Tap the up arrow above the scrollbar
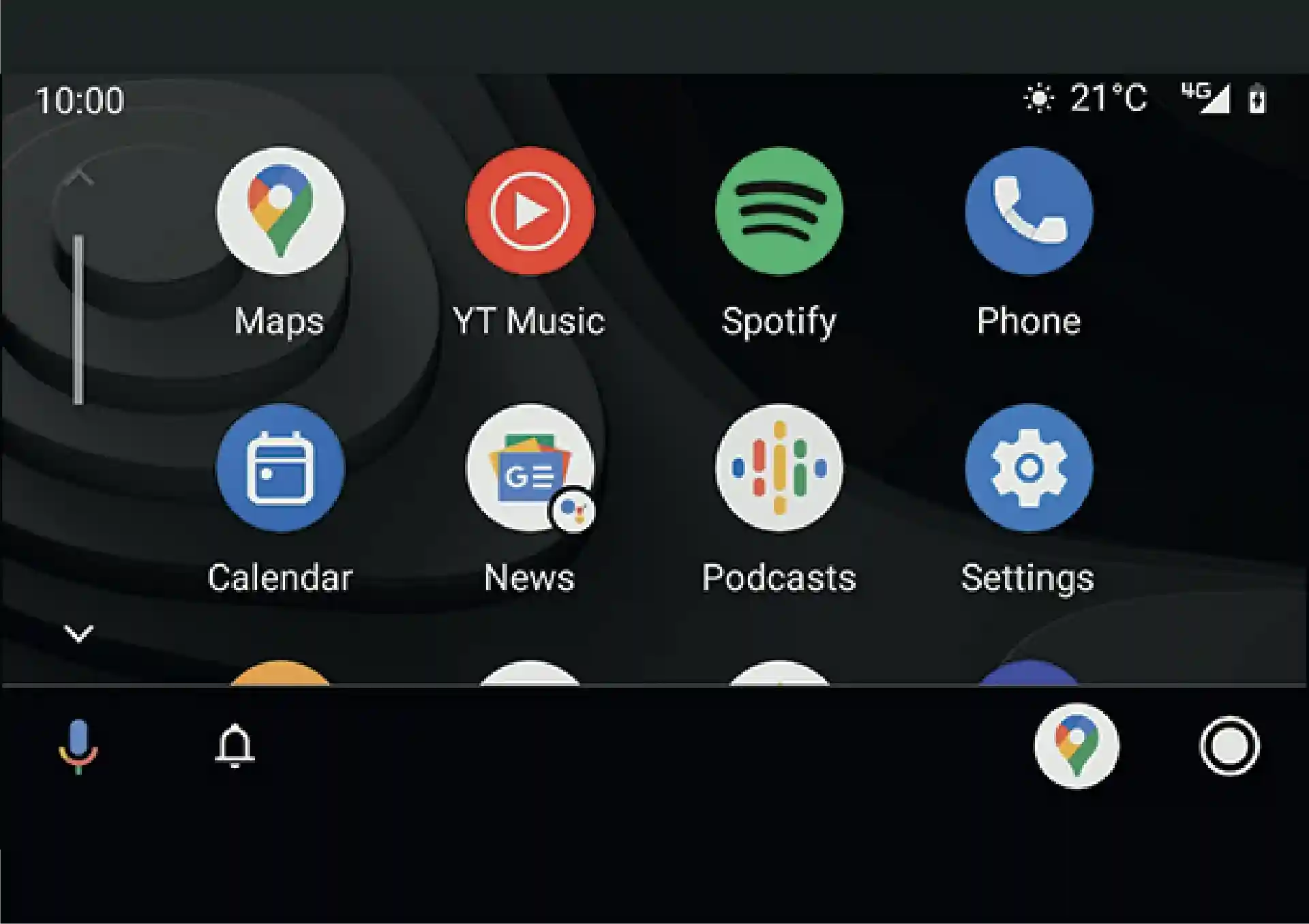1309x924 pixels. (x=80, y=178)
